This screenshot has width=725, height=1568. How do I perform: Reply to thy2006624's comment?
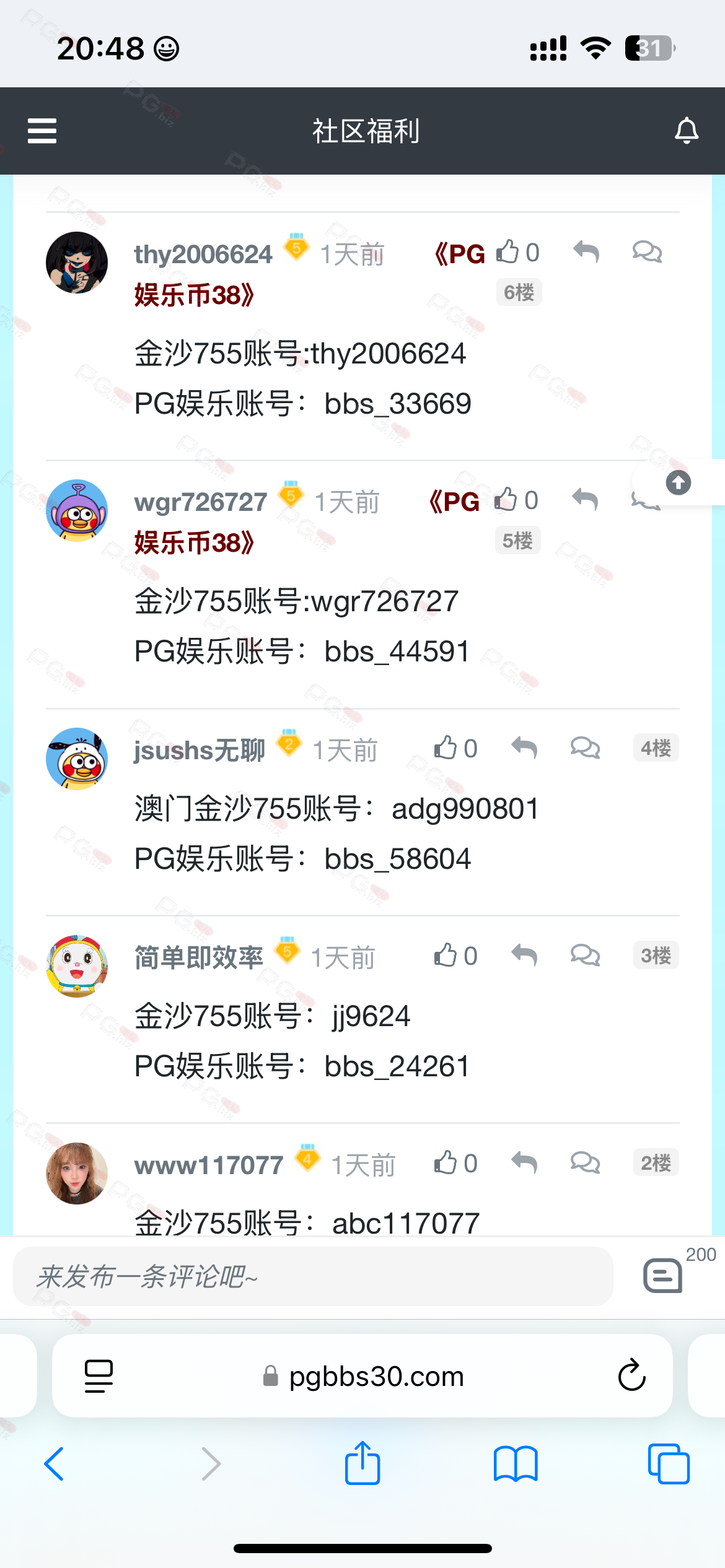coord(586,252)
